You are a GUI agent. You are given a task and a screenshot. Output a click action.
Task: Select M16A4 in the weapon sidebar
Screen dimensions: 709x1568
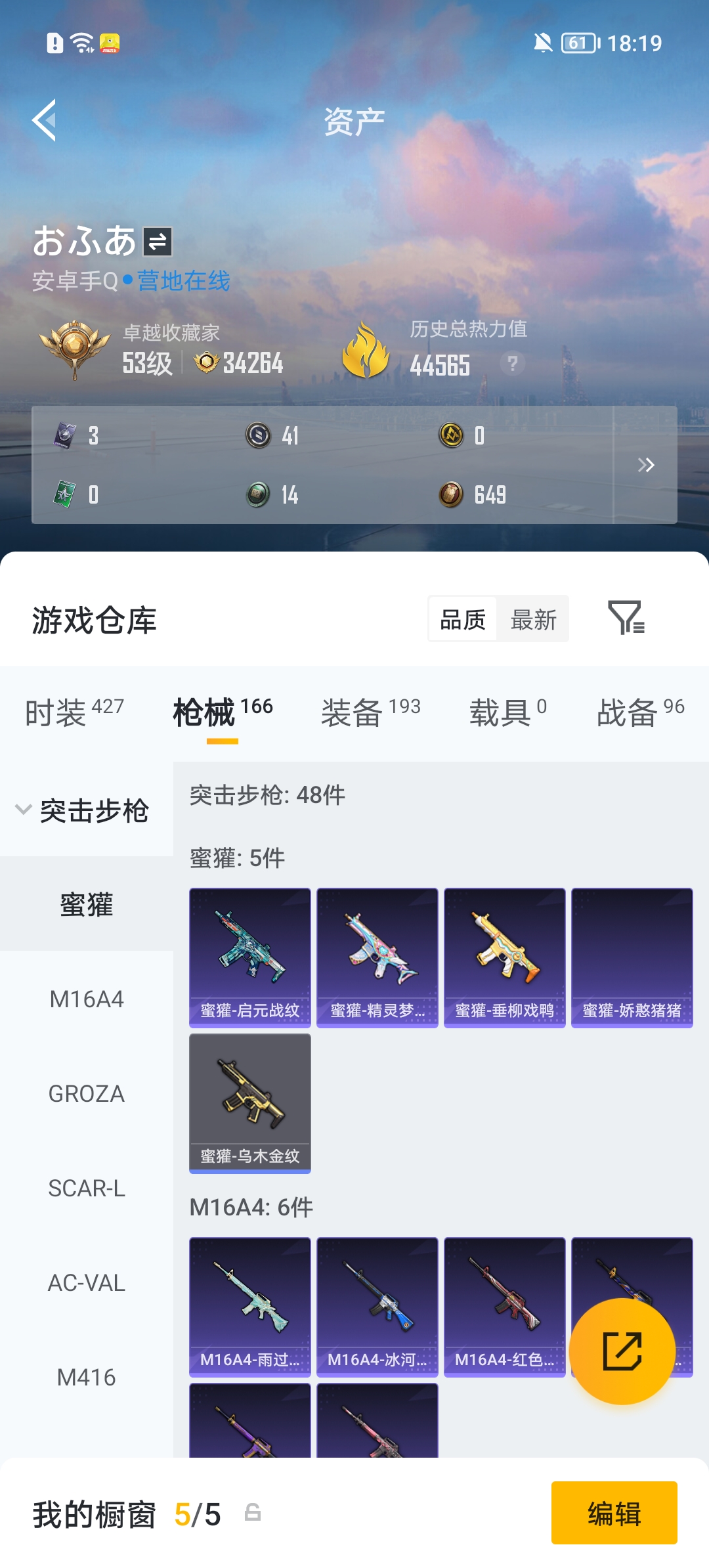click(86, 999)
